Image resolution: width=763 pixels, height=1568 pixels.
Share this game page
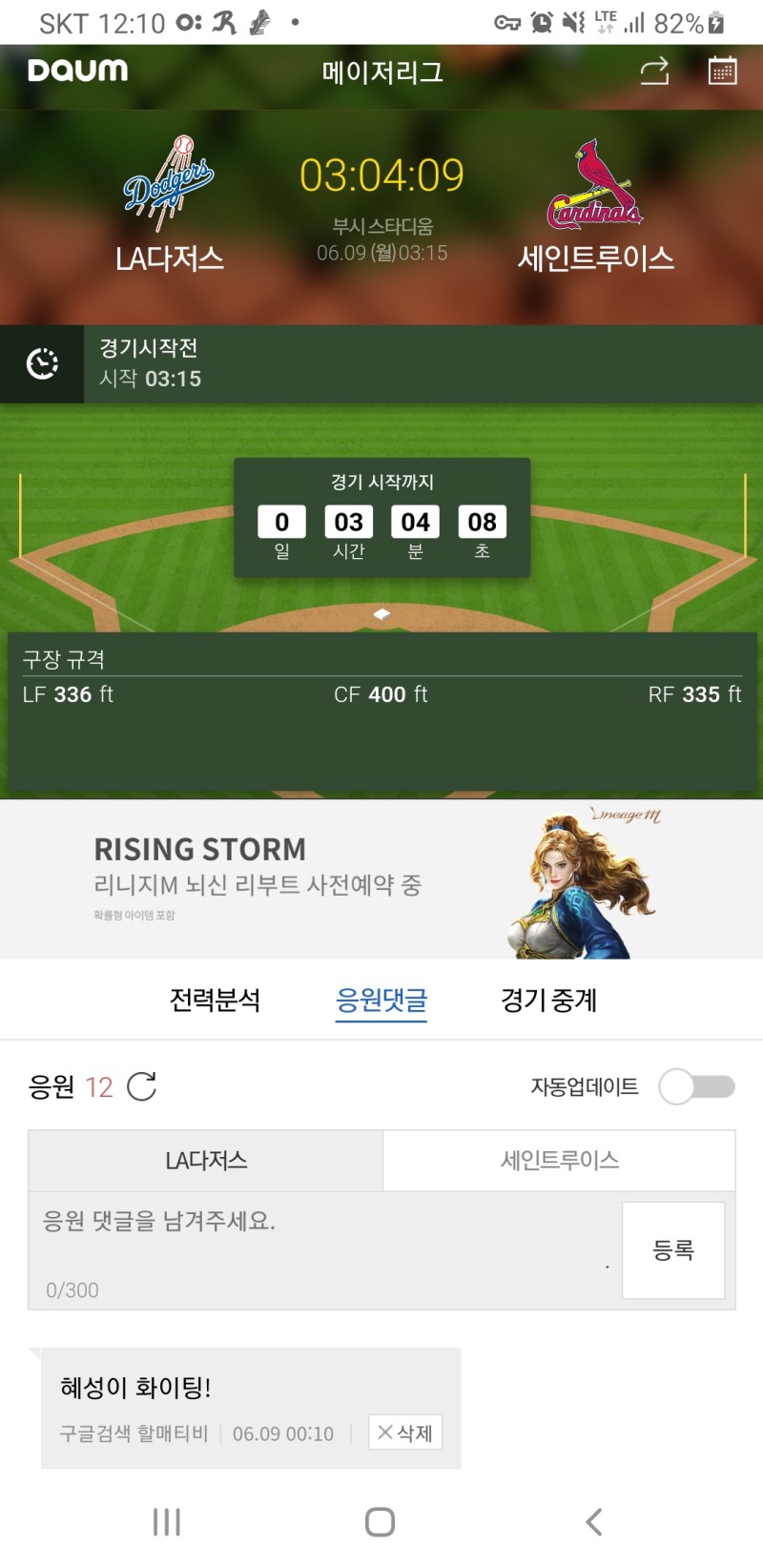(654, 71)
